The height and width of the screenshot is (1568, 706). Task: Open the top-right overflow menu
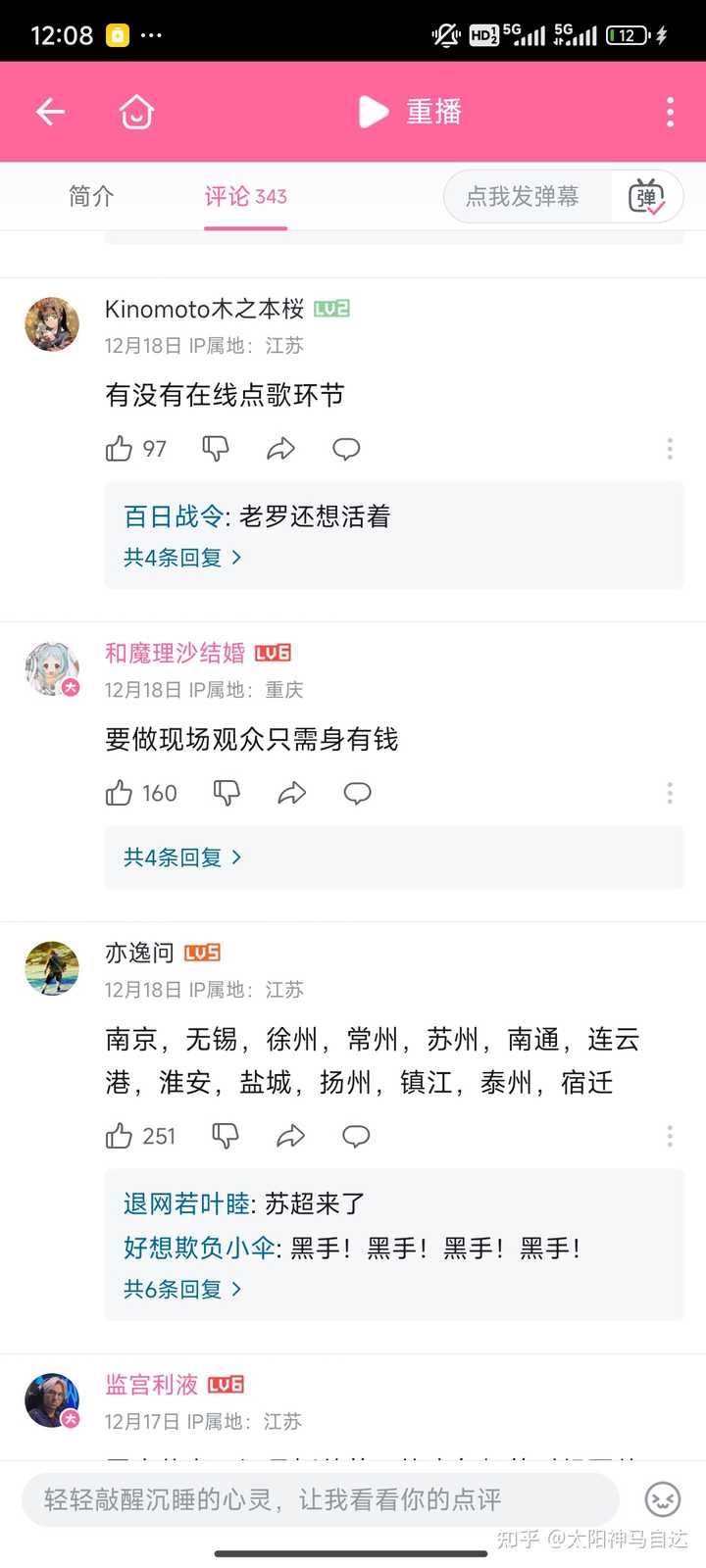(x=670, y=112)
